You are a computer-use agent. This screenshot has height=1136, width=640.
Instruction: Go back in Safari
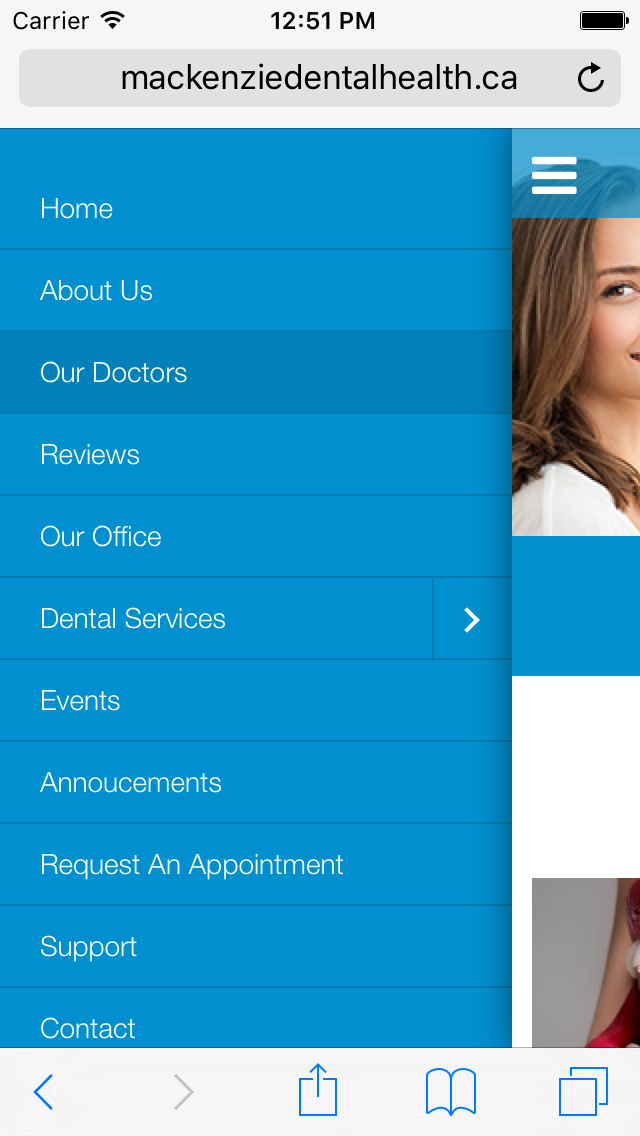[43, 1092]
